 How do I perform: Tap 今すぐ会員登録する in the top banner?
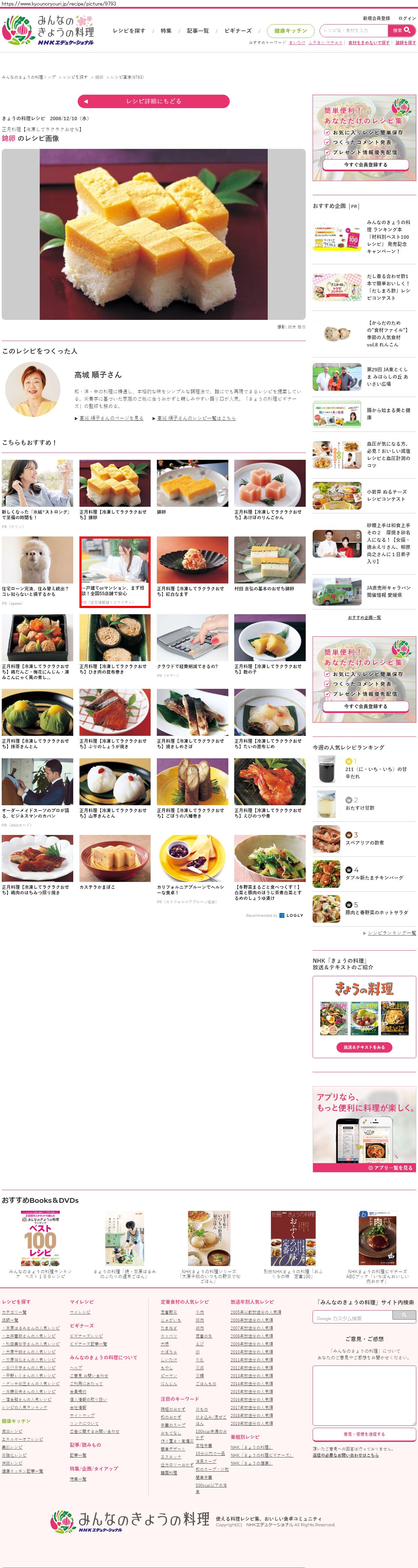coord(365,165)
